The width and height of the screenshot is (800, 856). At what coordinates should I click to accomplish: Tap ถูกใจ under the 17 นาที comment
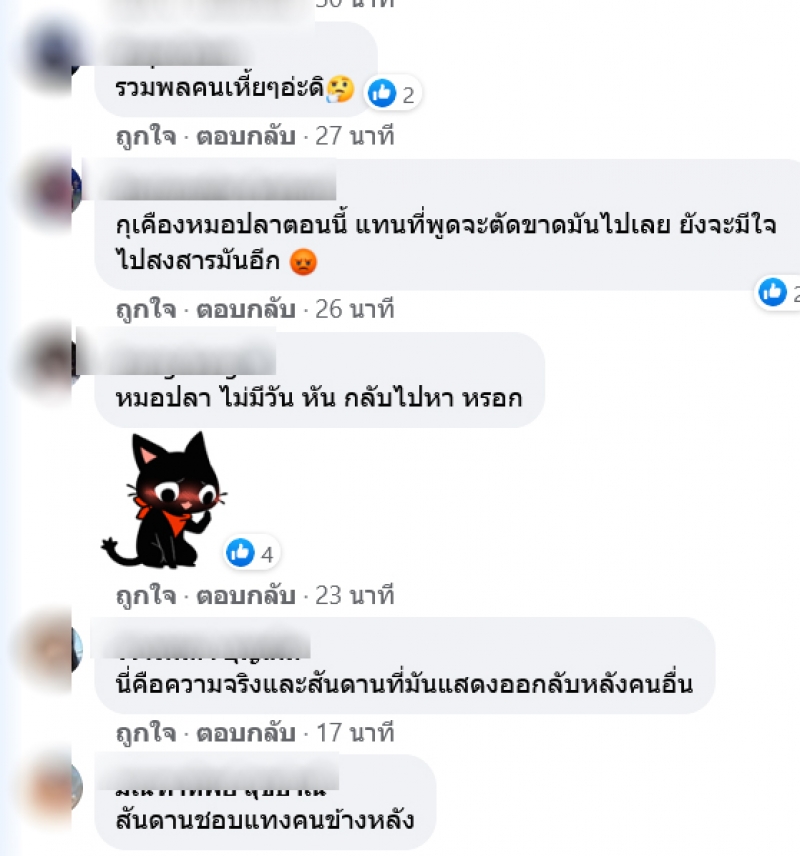pos(145,732)
